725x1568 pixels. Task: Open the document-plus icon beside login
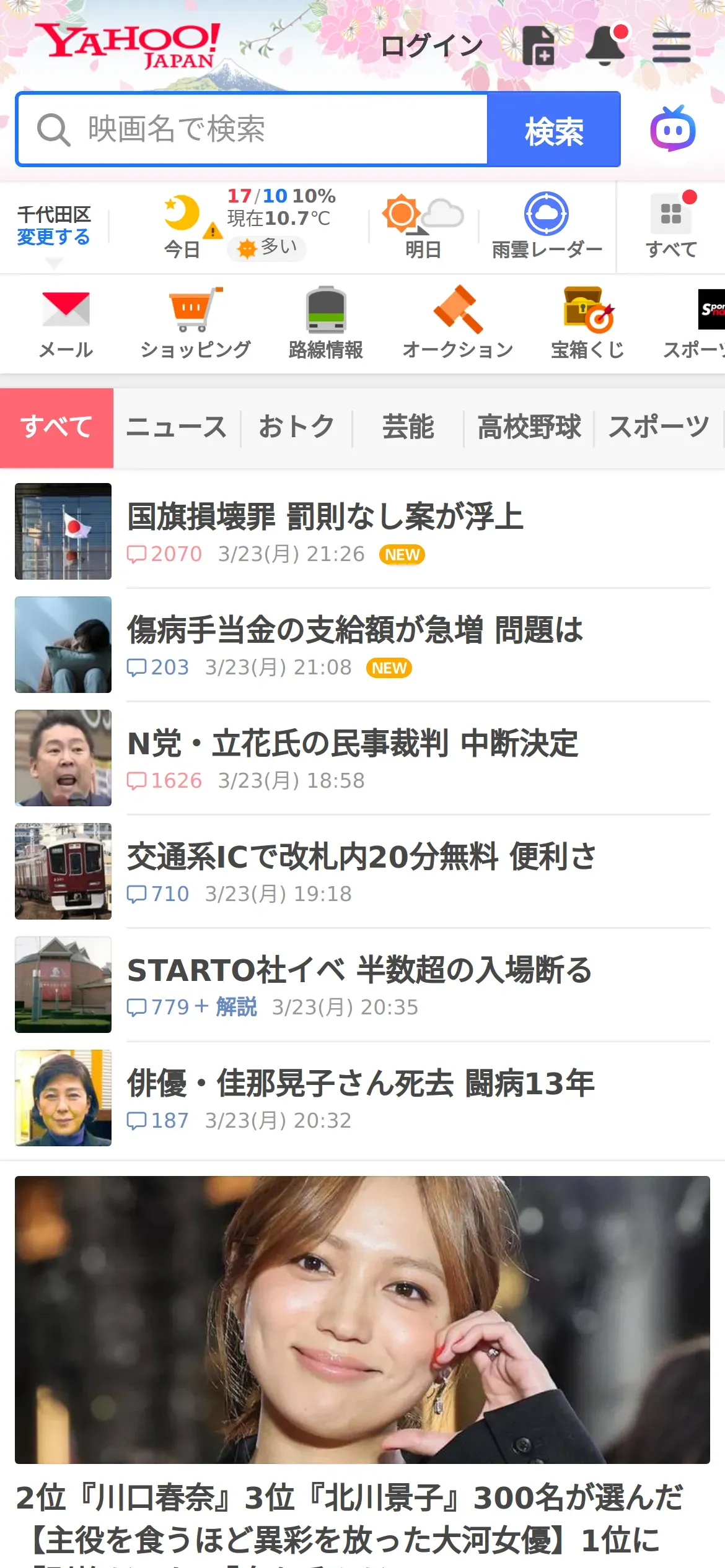point(538,46)
